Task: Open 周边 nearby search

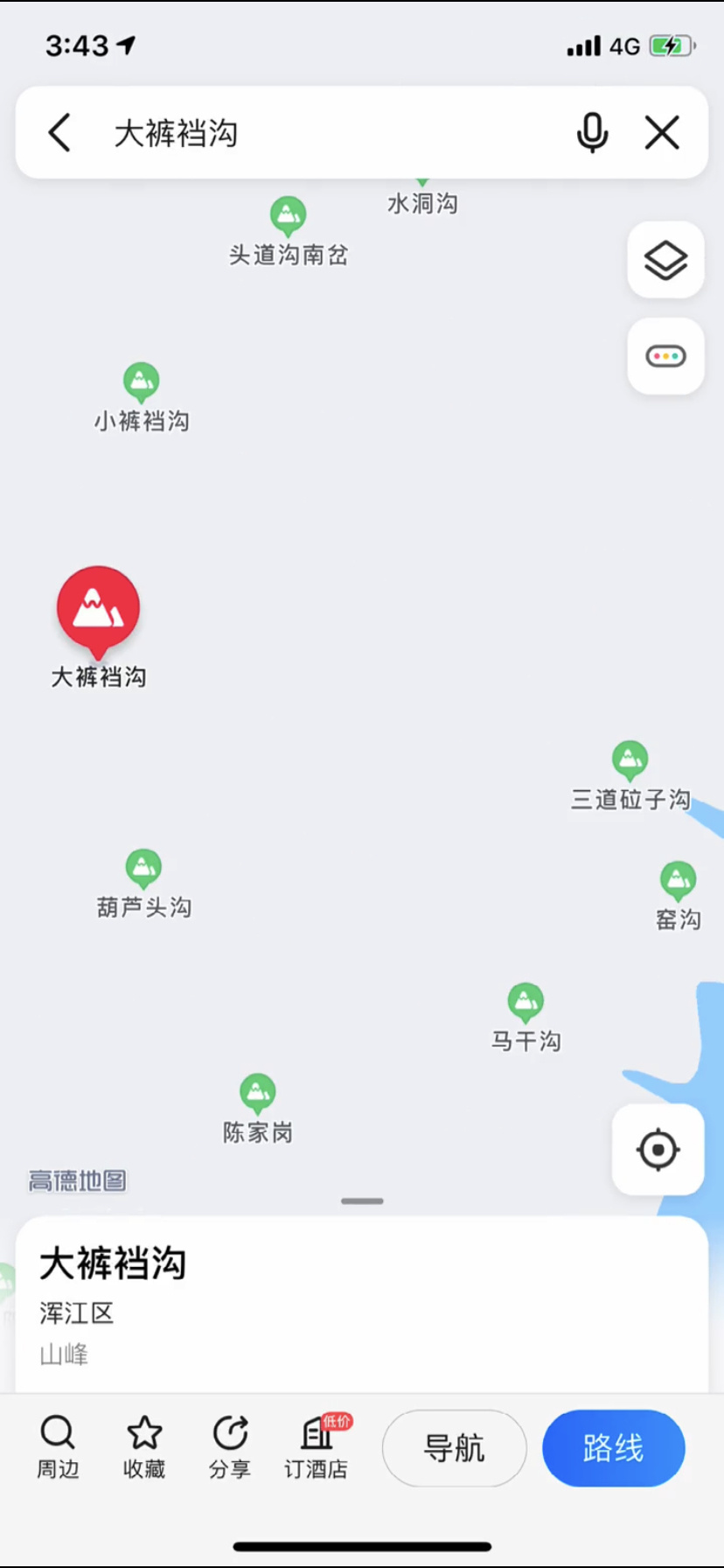Action: [x=58, y=1447]
